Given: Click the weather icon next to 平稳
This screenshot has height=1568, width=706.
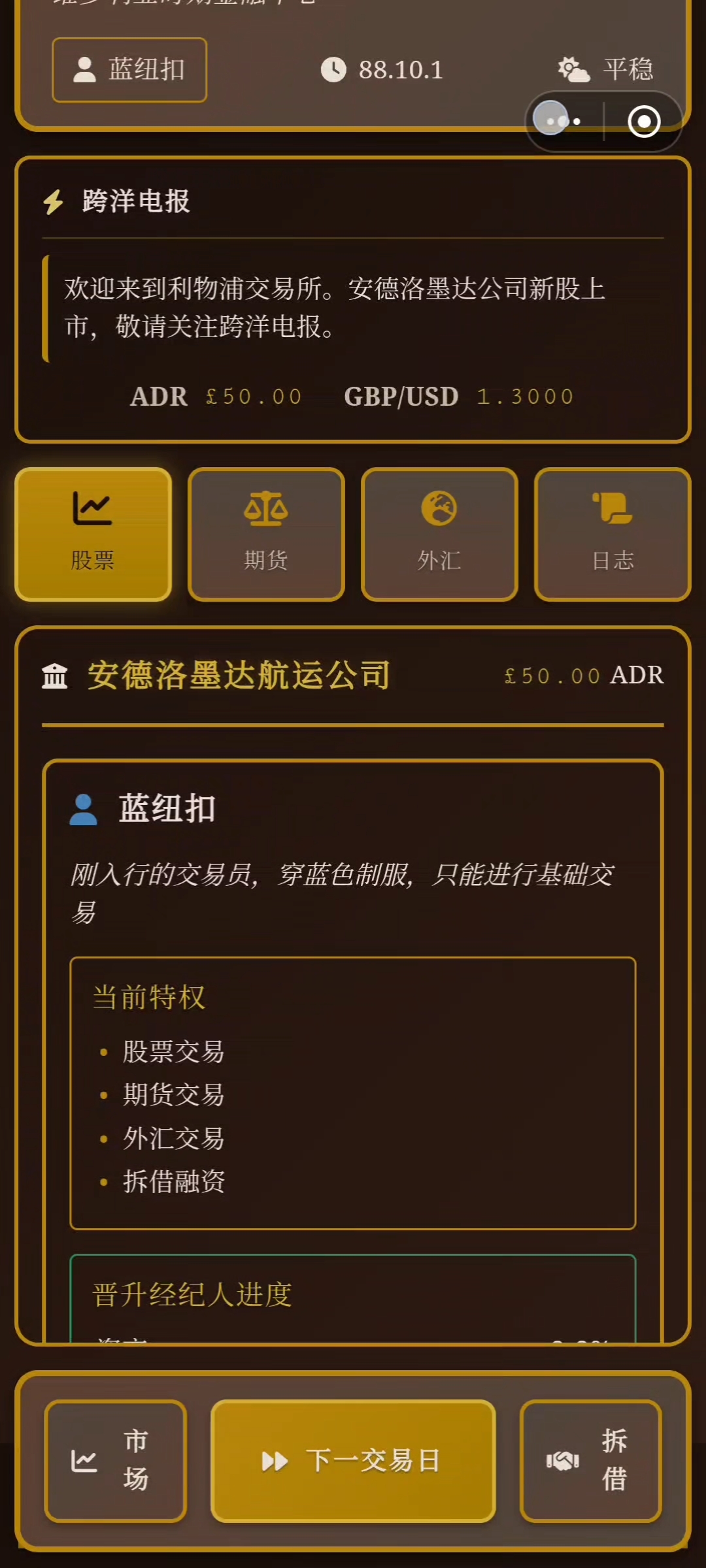Looking at the screenshot, I should (x=572, y=68).
